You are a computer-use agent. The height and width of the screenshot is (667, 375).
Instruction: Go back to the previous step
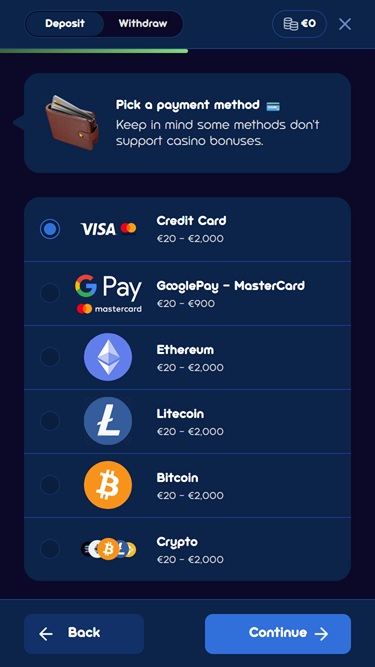[x=84, y=633]
